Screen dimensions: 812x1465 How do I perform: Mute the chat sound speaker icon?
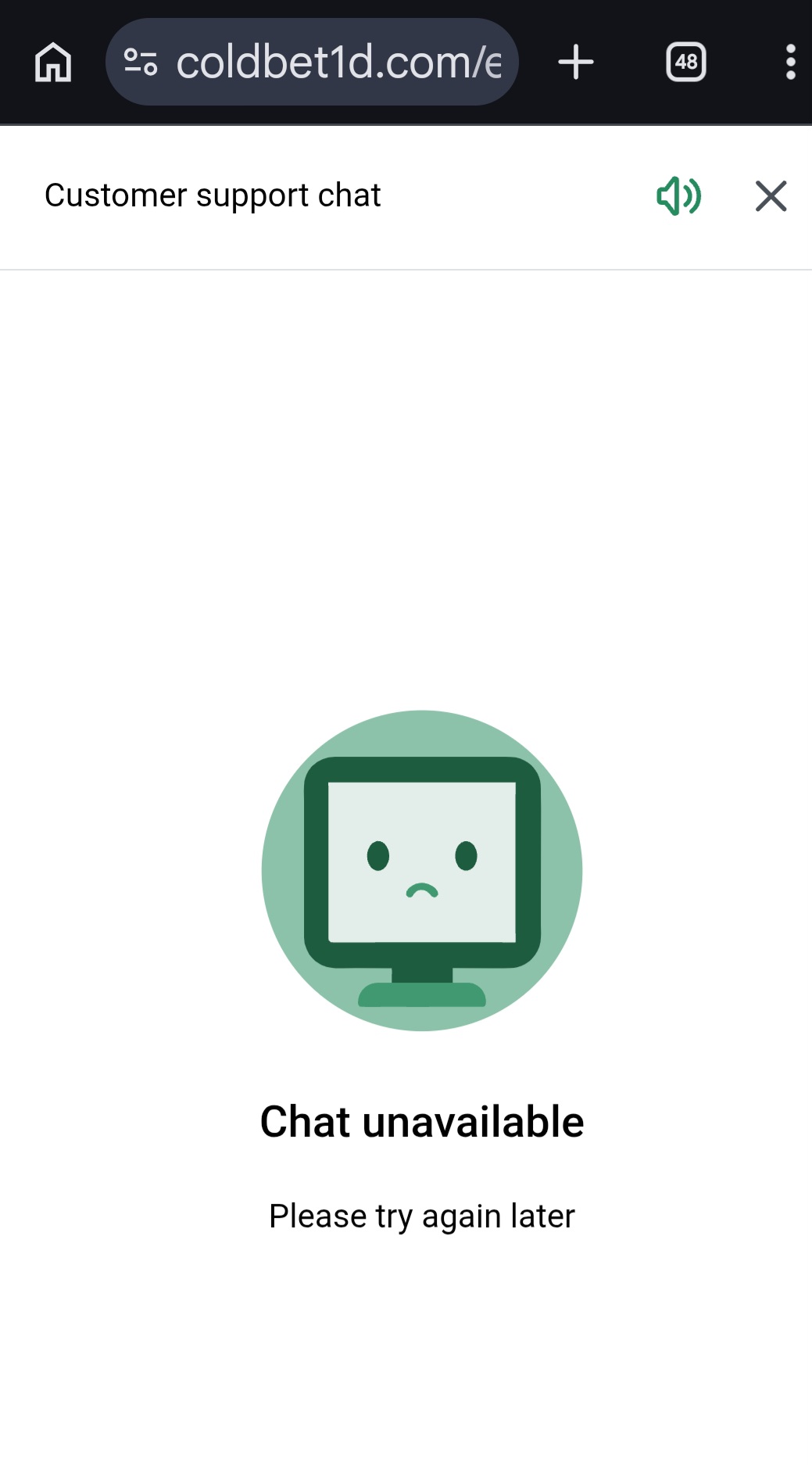click(x=678, y=195)
